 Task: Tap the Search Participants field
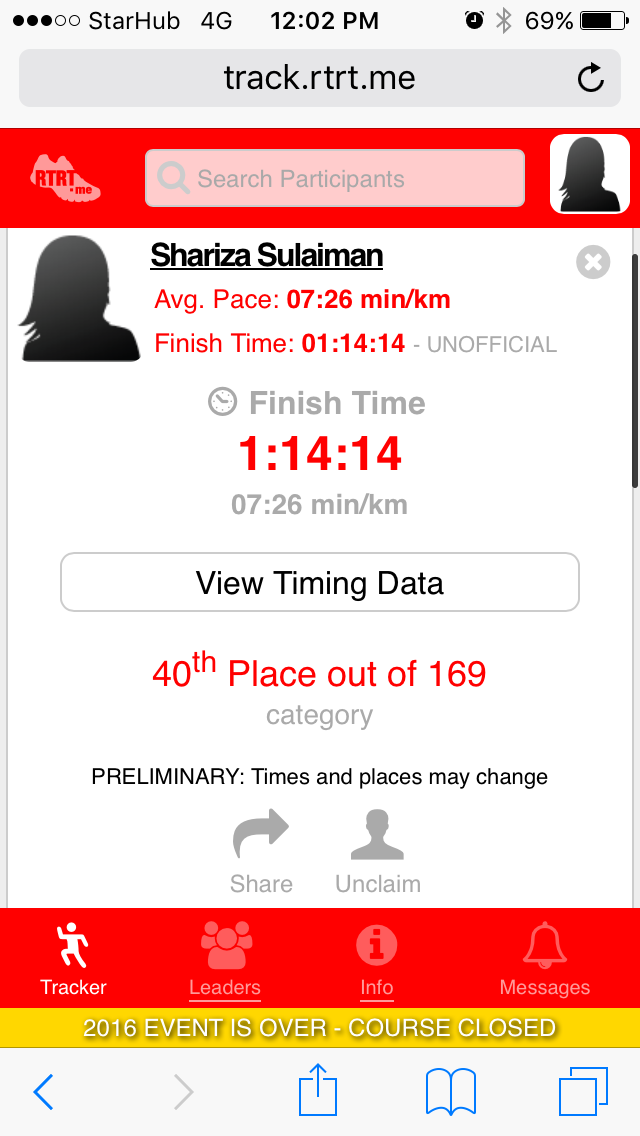[x=335, y=178]
